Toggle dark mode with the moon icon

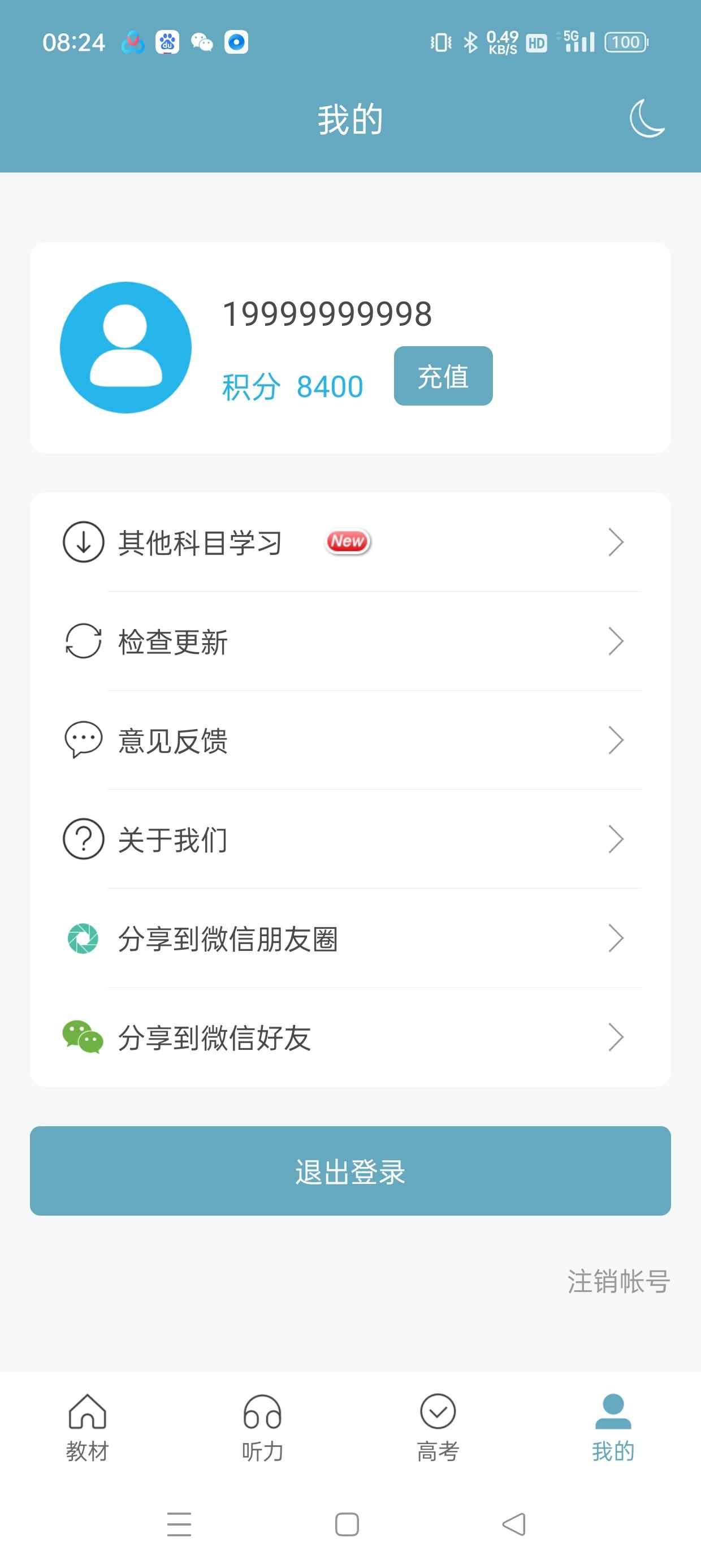coord(646,119)
